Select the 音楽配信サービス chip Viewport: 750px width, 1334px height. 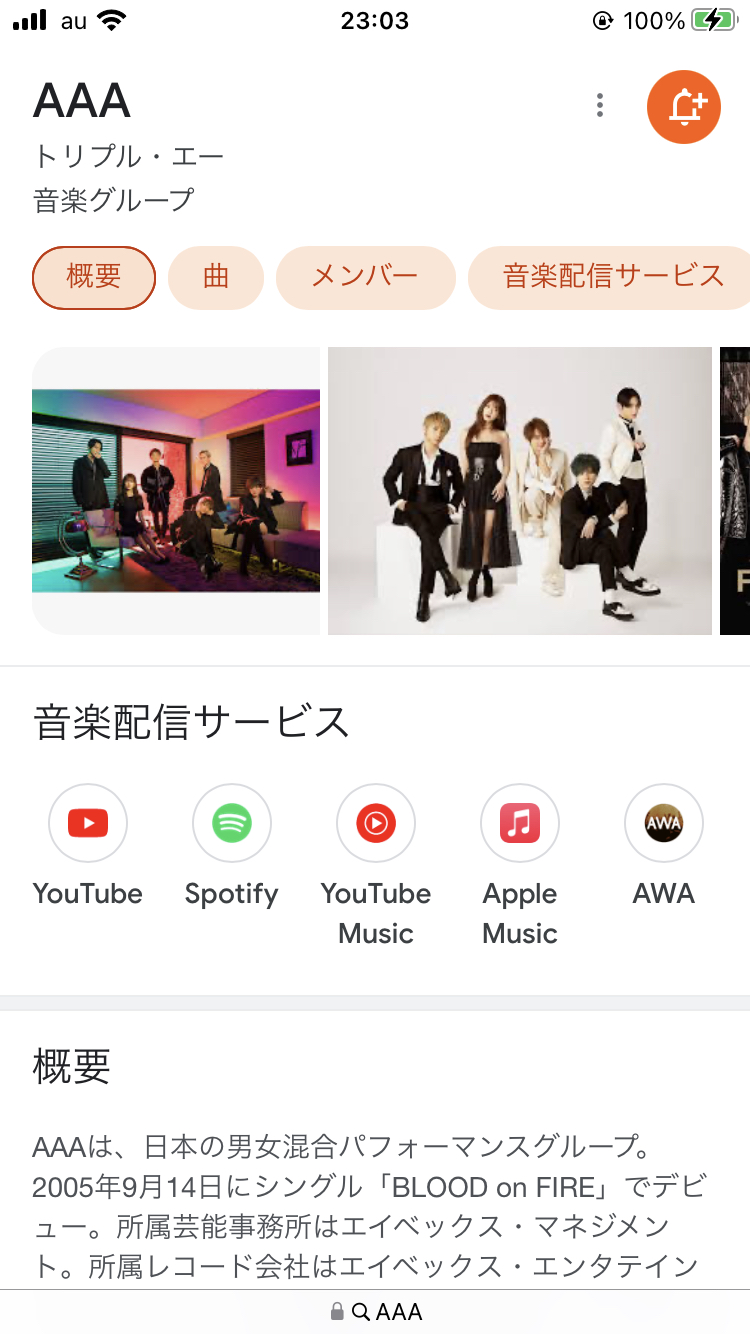pos(612,277)
